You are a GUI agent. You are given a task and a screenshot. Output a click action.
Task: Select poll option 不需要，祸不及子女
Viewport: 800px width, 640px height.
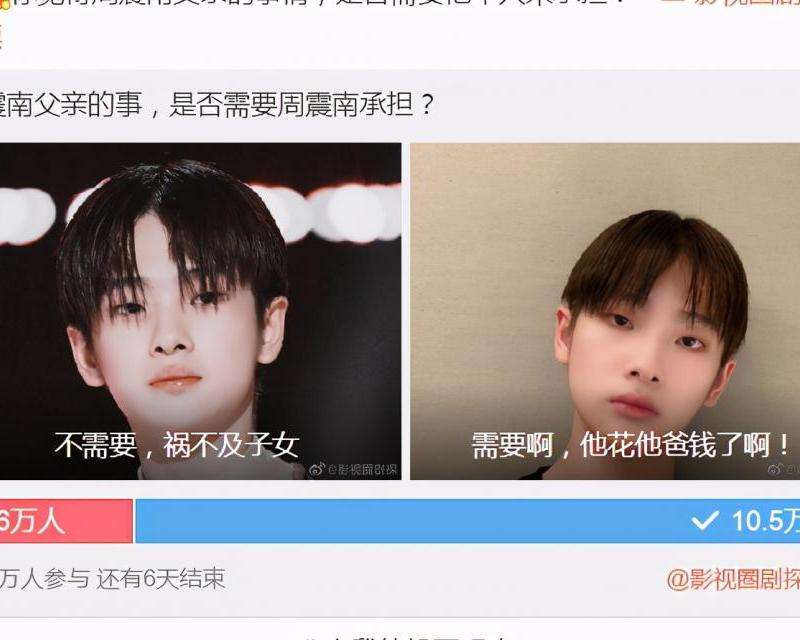pos(198,312)
